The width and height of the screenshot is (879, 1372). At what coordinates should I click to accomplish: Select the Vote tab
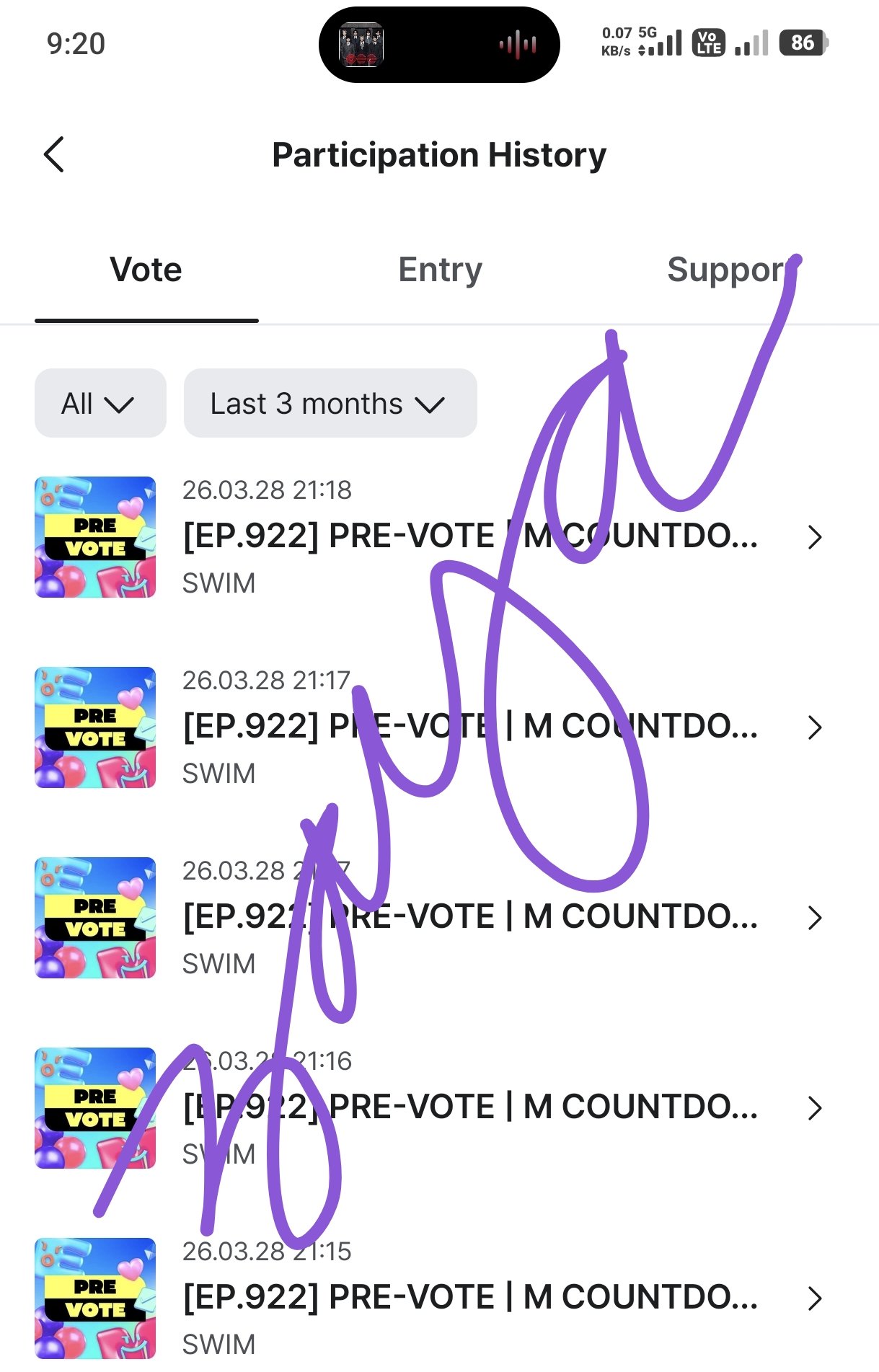coord(146,270)
